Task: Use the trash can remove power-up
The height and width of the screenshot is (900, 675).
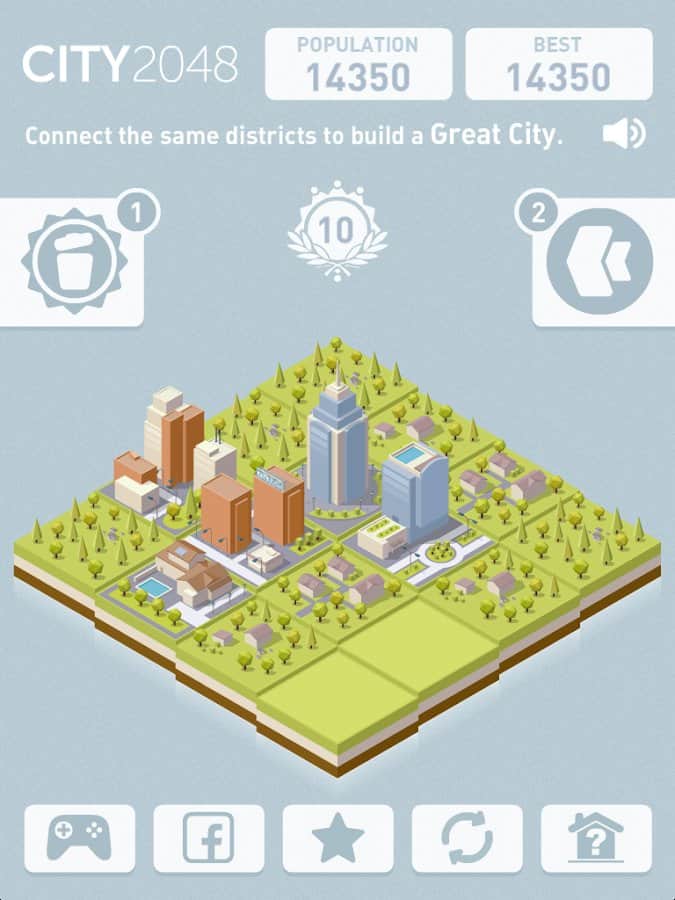Action: 74,262
